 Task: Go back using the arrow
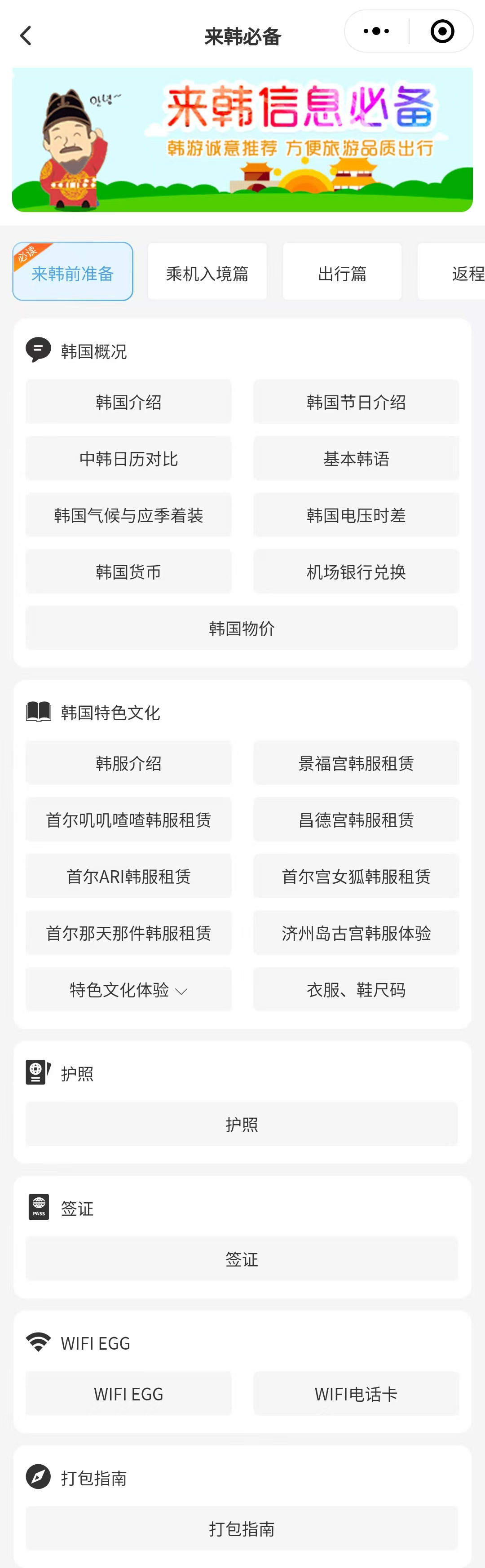tap(26, 36)
